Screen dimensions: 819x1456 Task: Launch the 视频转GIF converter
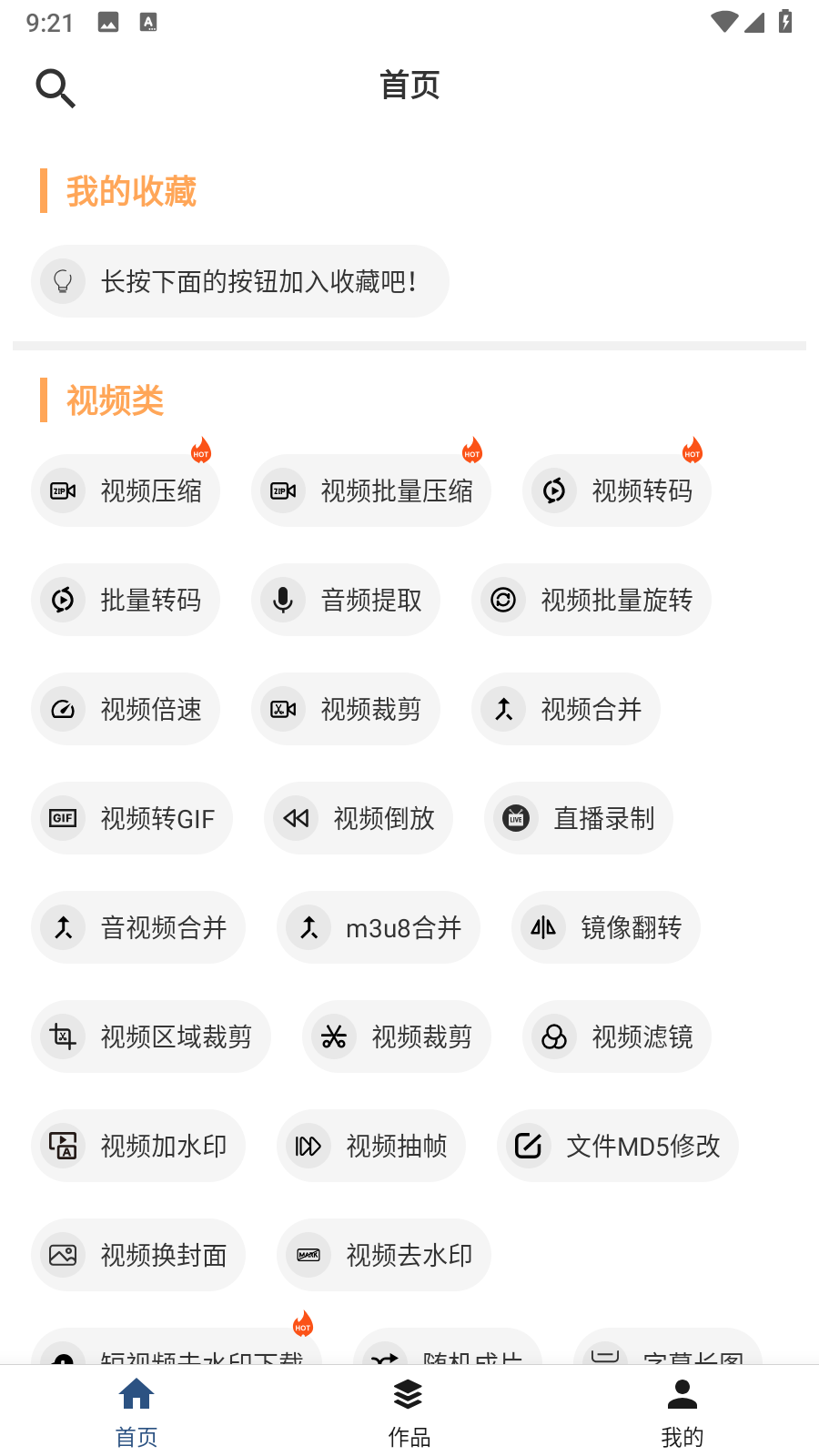131,818
